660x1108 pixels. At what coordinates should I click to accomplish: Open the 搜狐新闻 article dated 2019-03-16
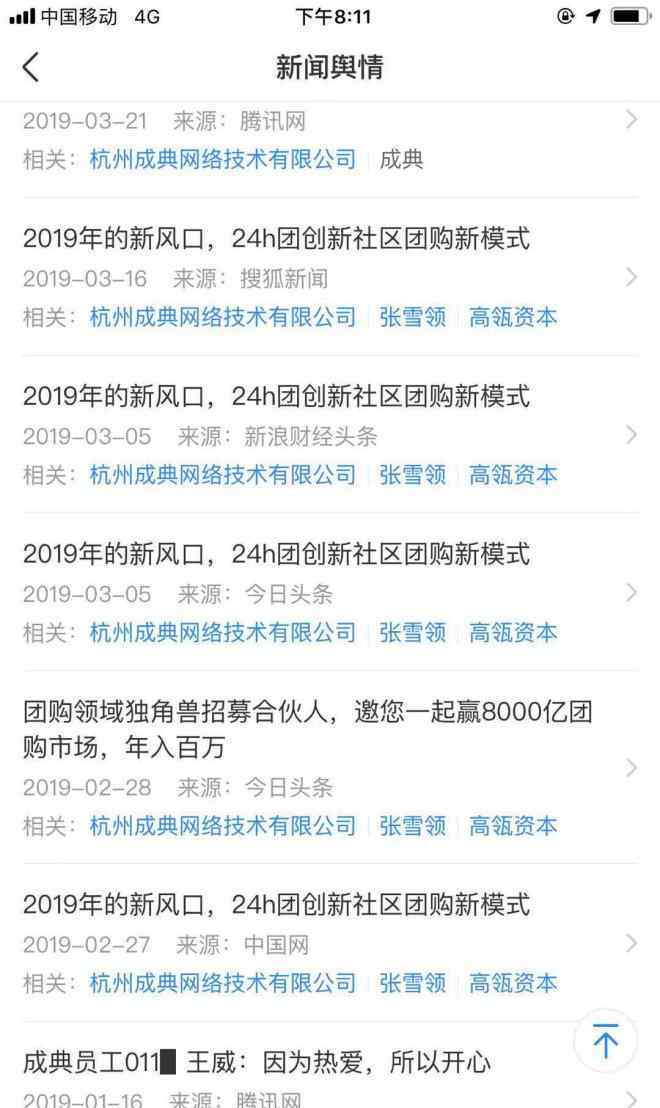point(330,277)
